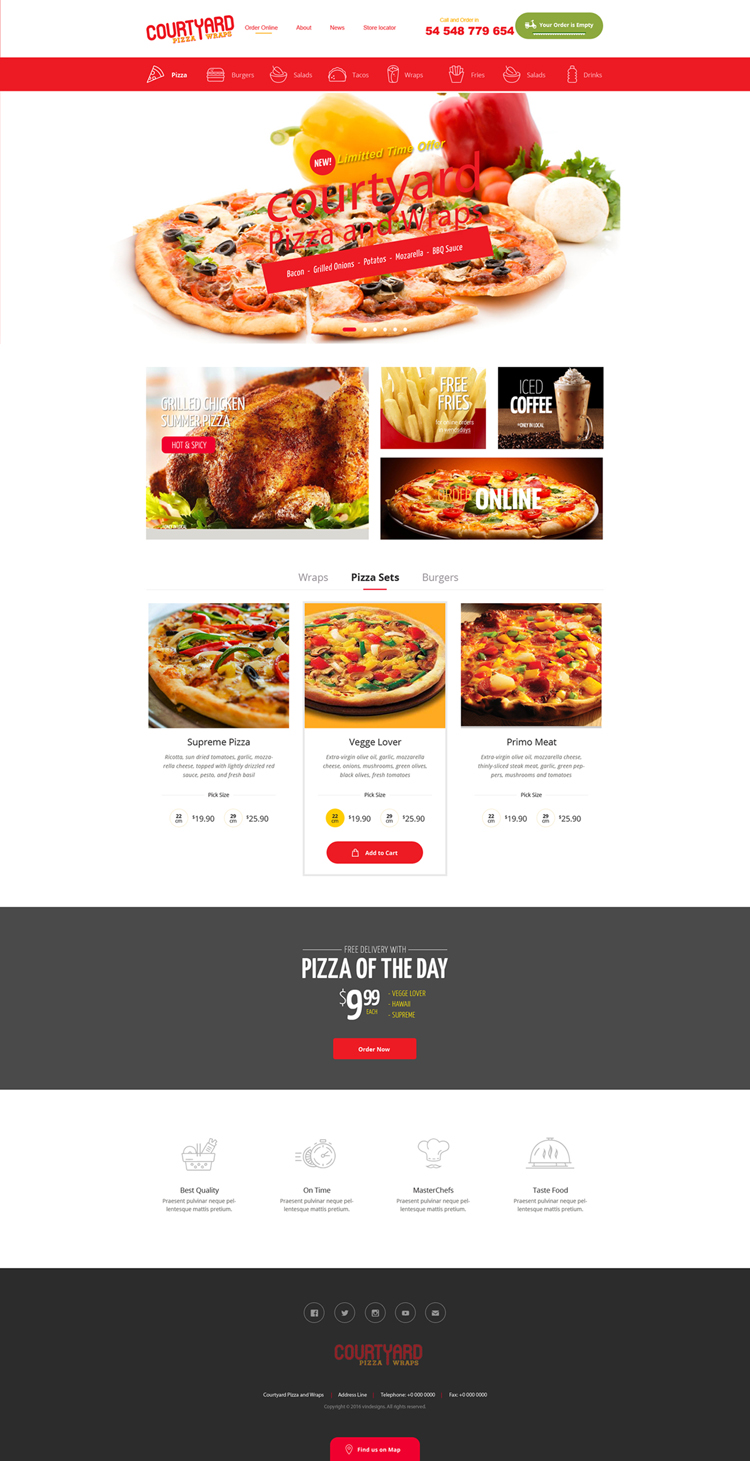Screen dimensions: 750x1461
Task: Open the Grilled Chicken Summer Pizza banner
Action: [257, 452]
